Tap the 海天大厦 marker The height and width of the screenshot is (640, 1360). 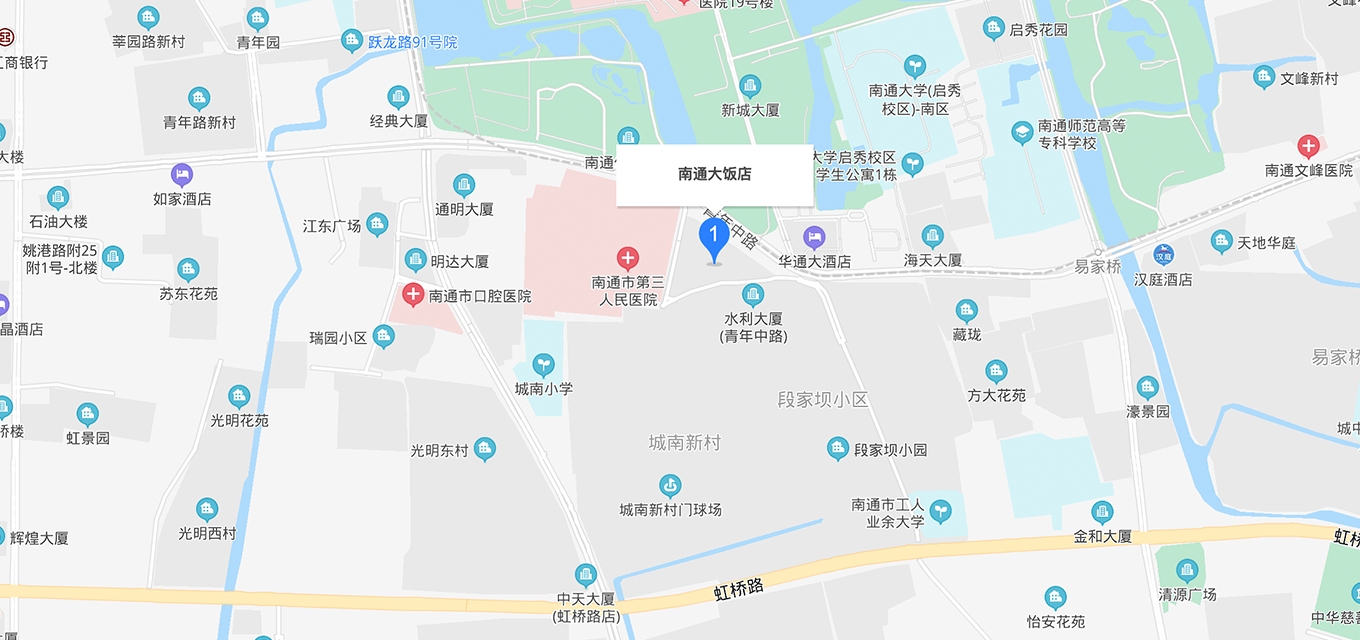933,236
